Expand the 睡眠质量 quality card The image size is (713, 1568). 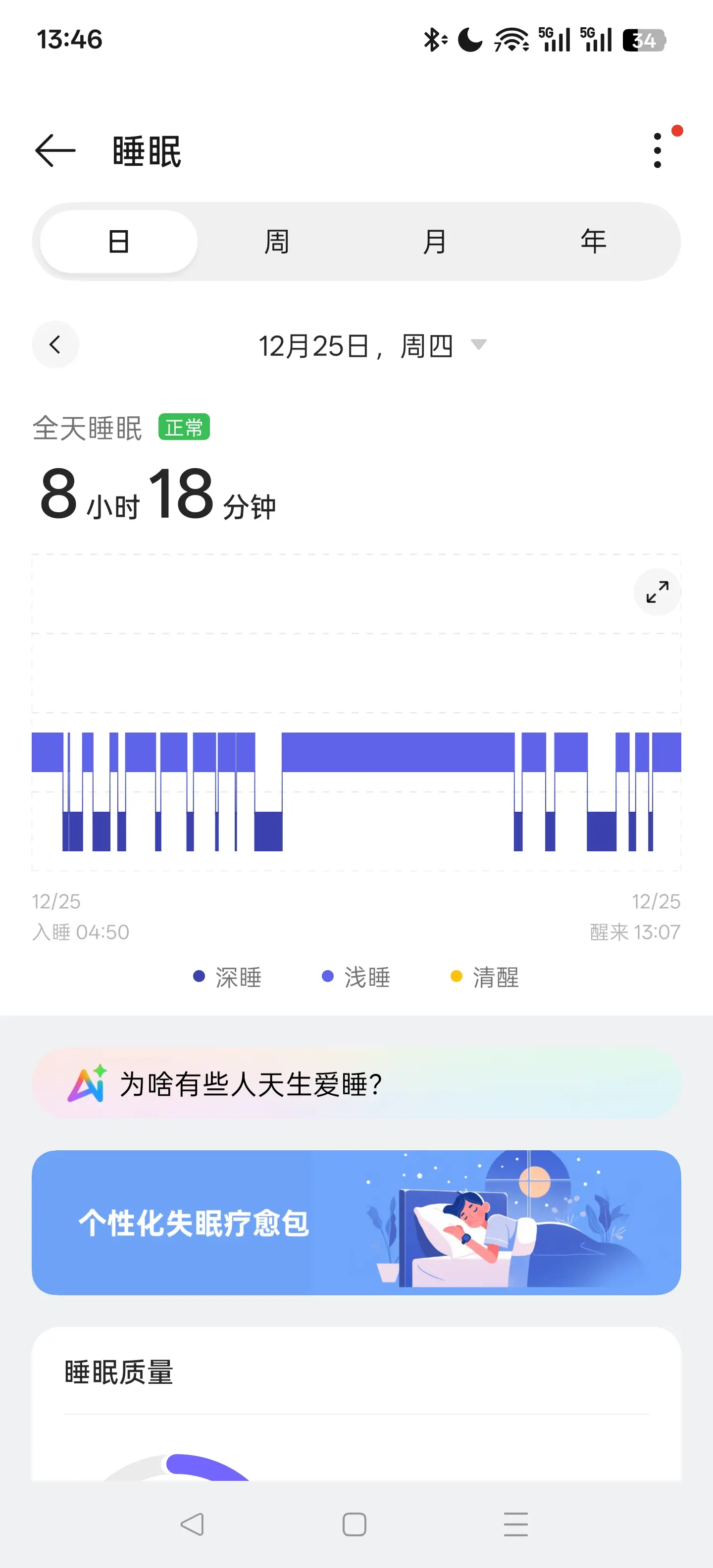pyautogui.click(x=119, y=1372)
